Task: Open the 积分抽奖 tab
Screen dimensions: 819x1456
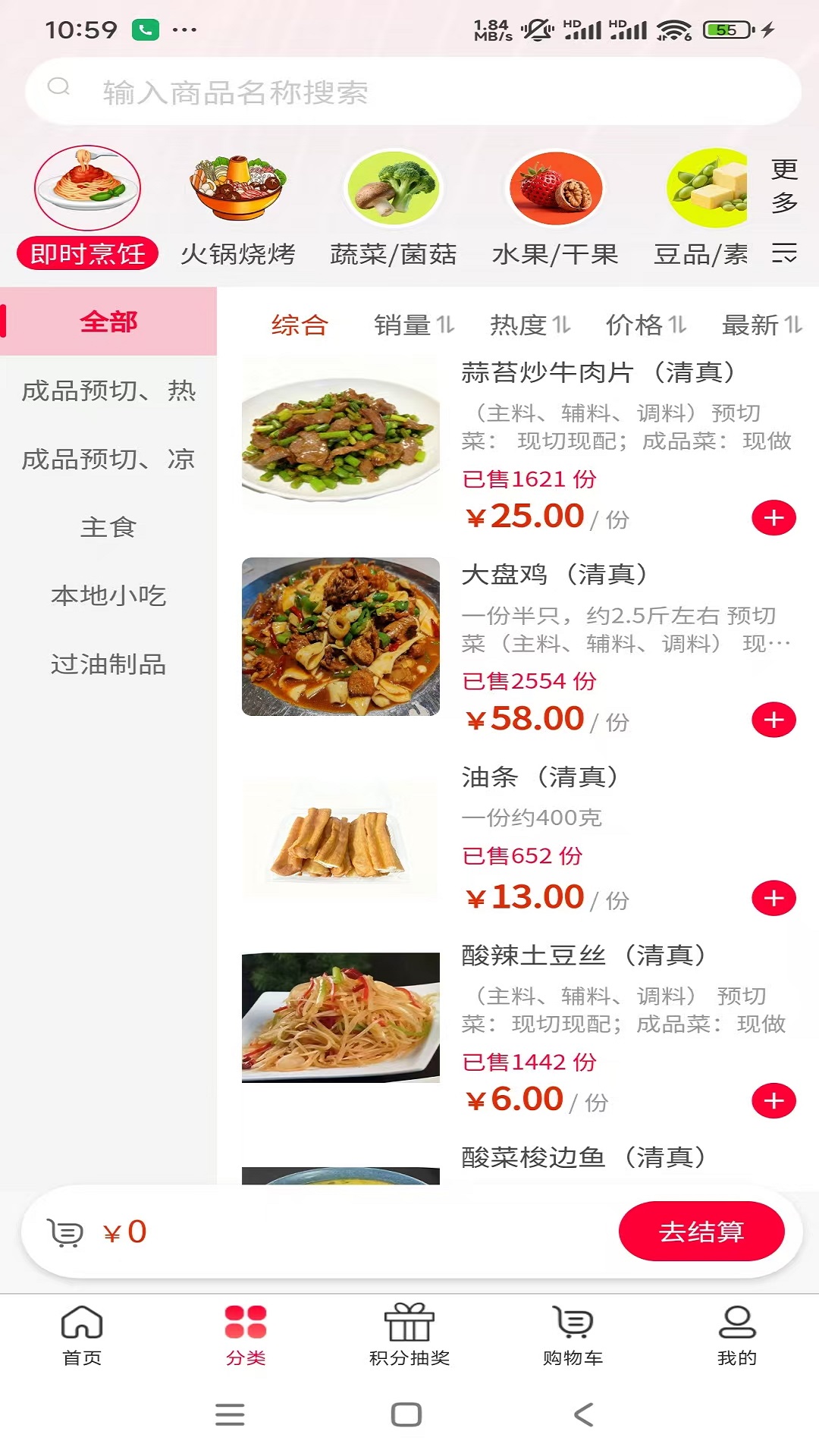Action: (x=409, y=1335)
